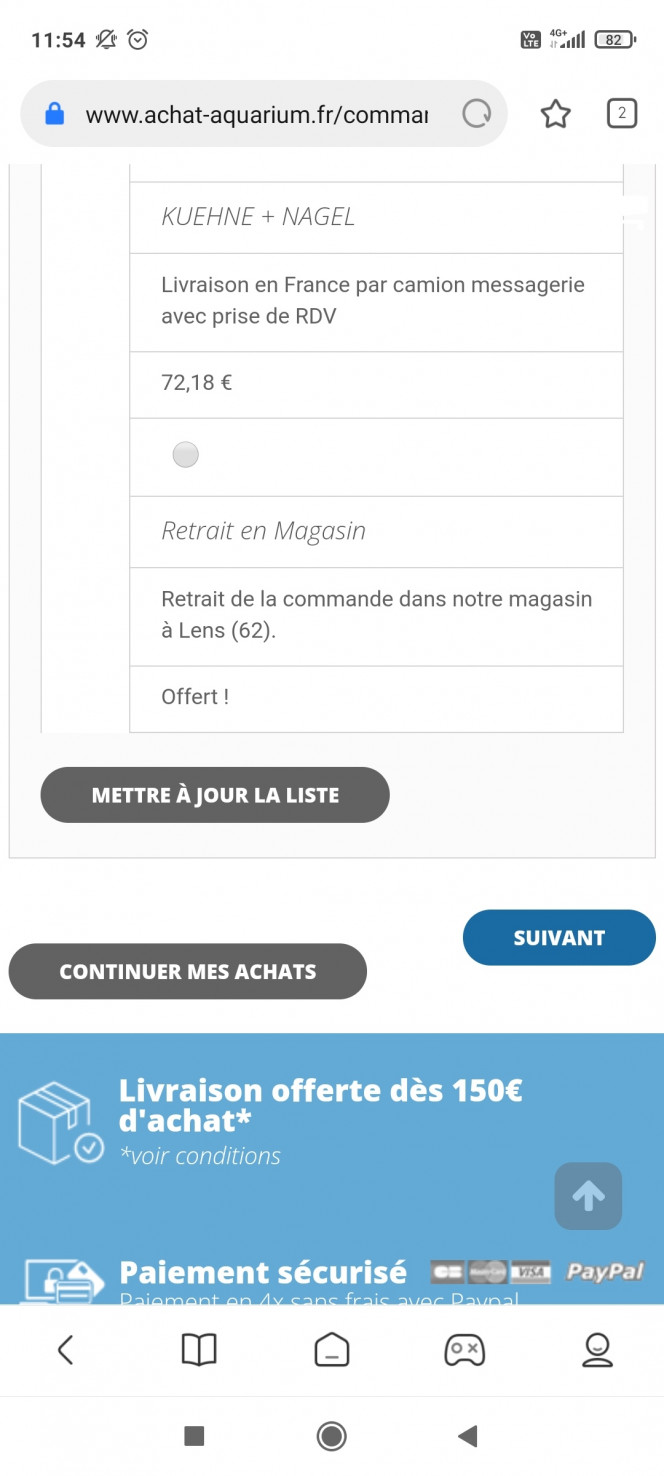This screenshot has width=664, height=1476.
Task: Tap METTRE À JOUR LA LISTE button
Action: pos(215,795)
